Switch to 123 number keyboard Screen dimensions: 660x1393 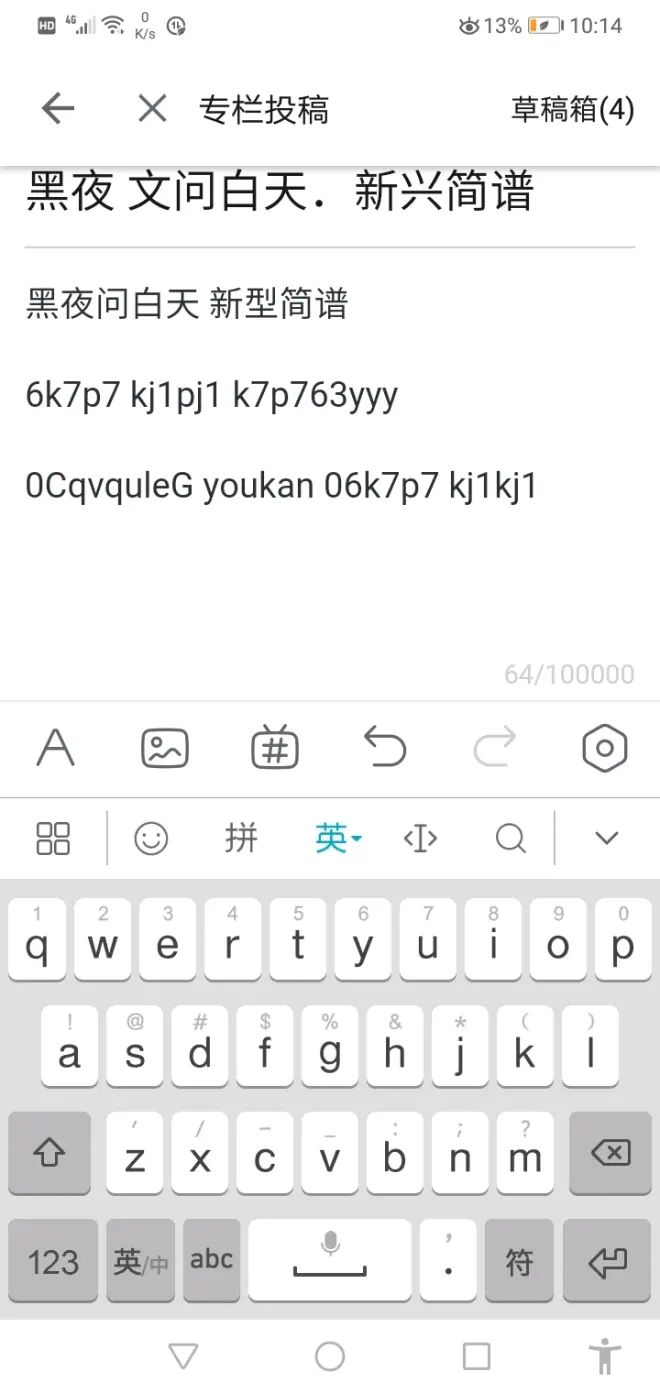(x=53, y=1261)
